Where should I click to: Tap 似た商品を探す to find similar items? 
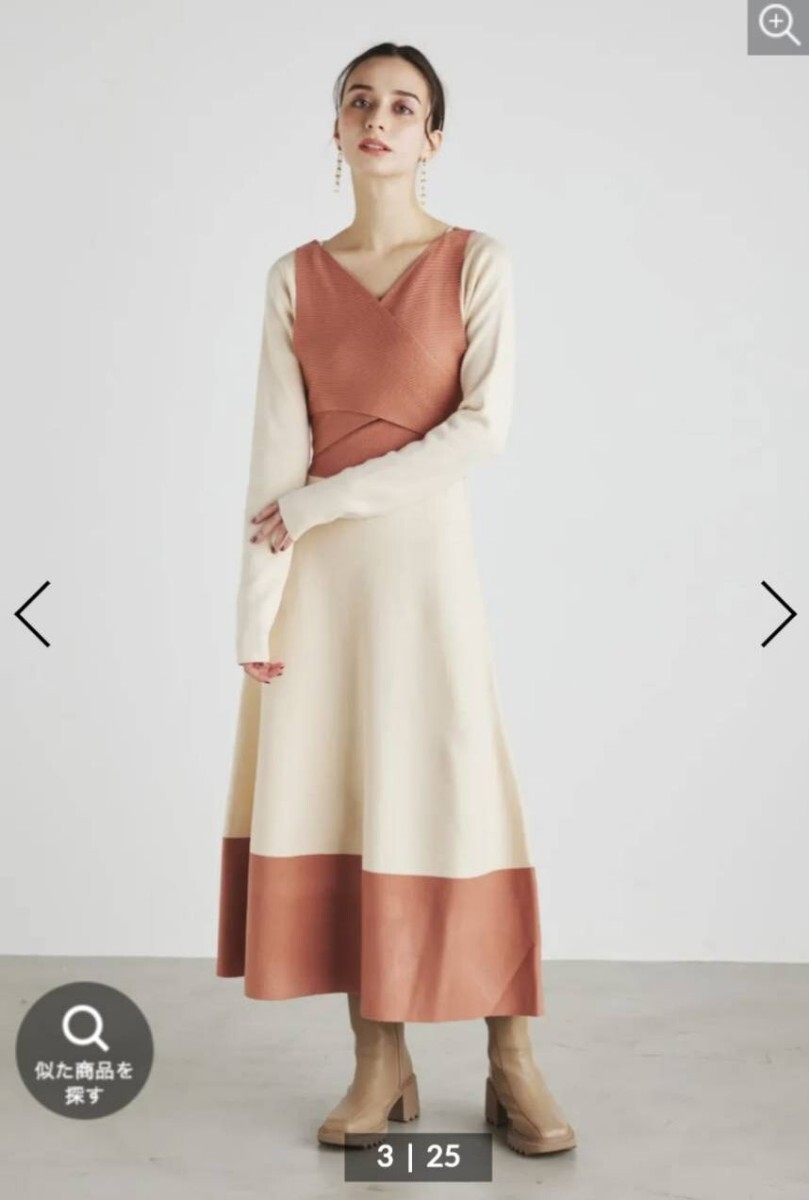click(84, 1049)
